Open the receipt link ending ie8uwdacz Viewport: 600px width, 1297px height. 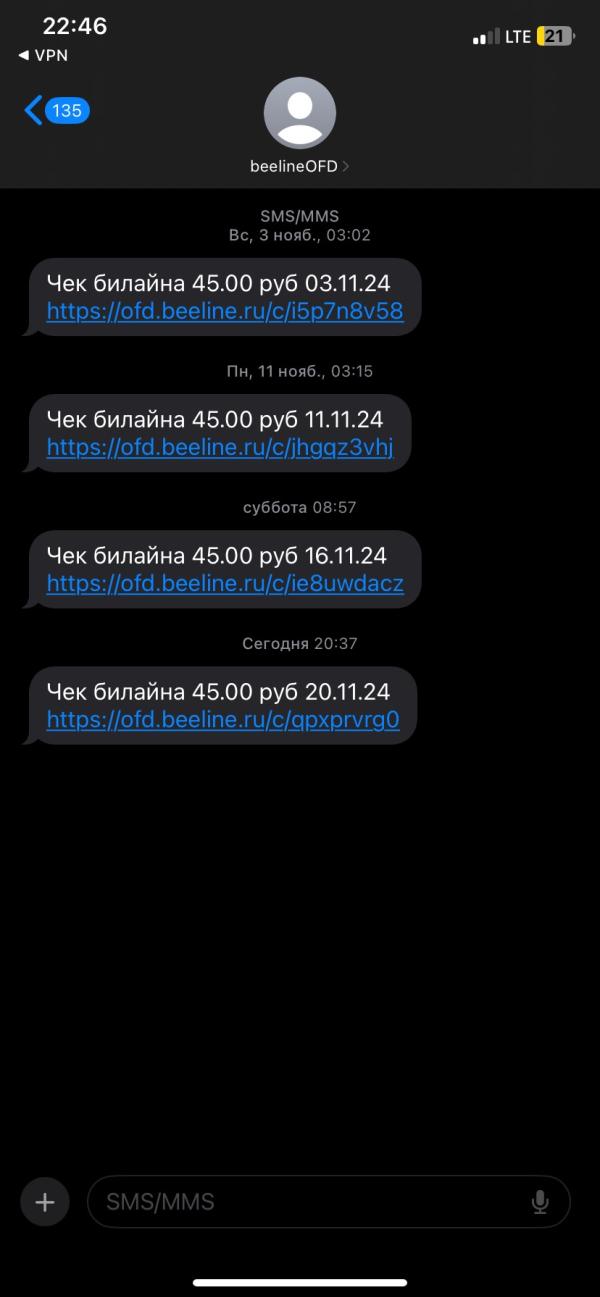[x=225, y=583]
